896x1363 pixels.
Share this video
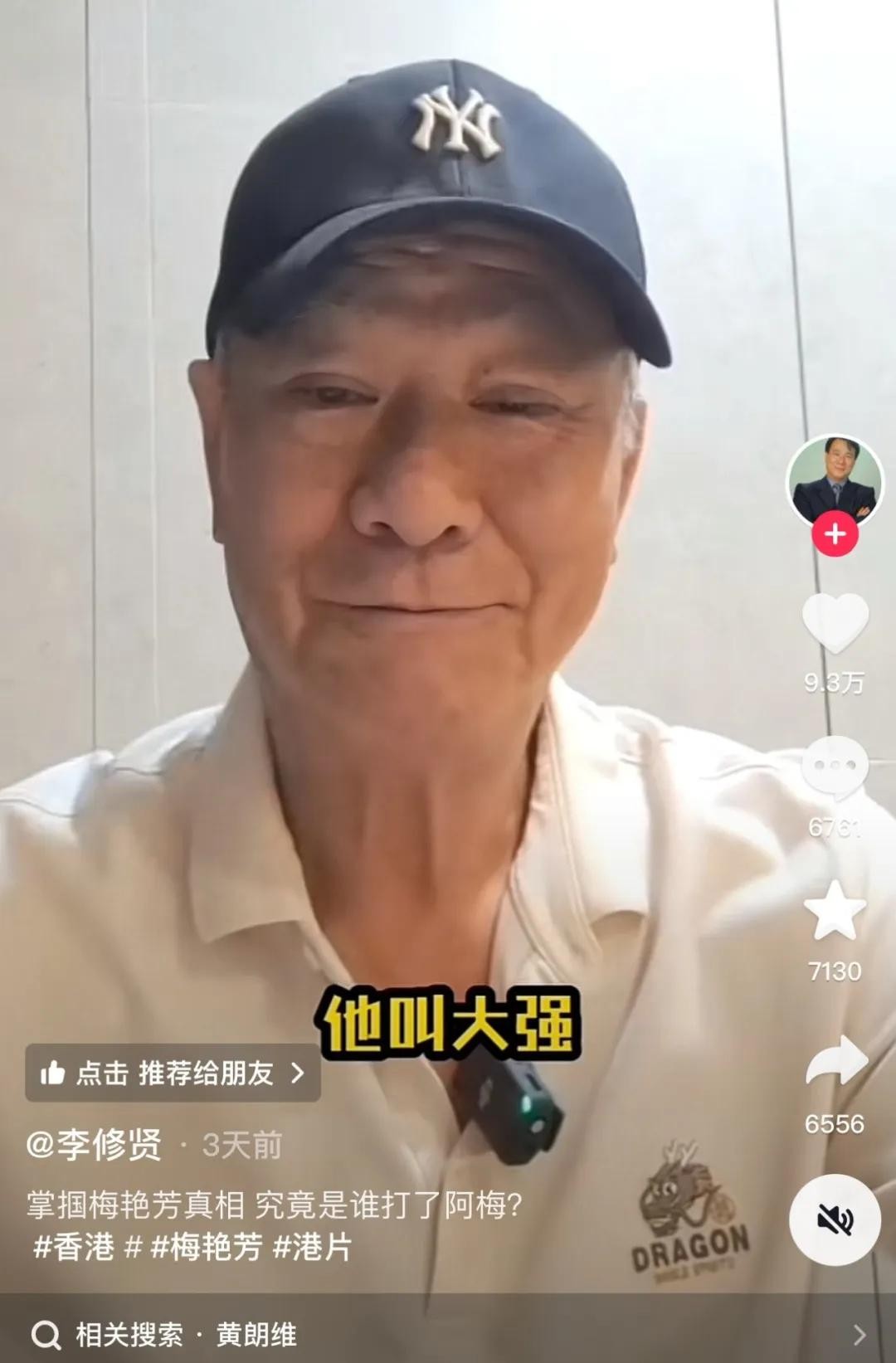836,1062
